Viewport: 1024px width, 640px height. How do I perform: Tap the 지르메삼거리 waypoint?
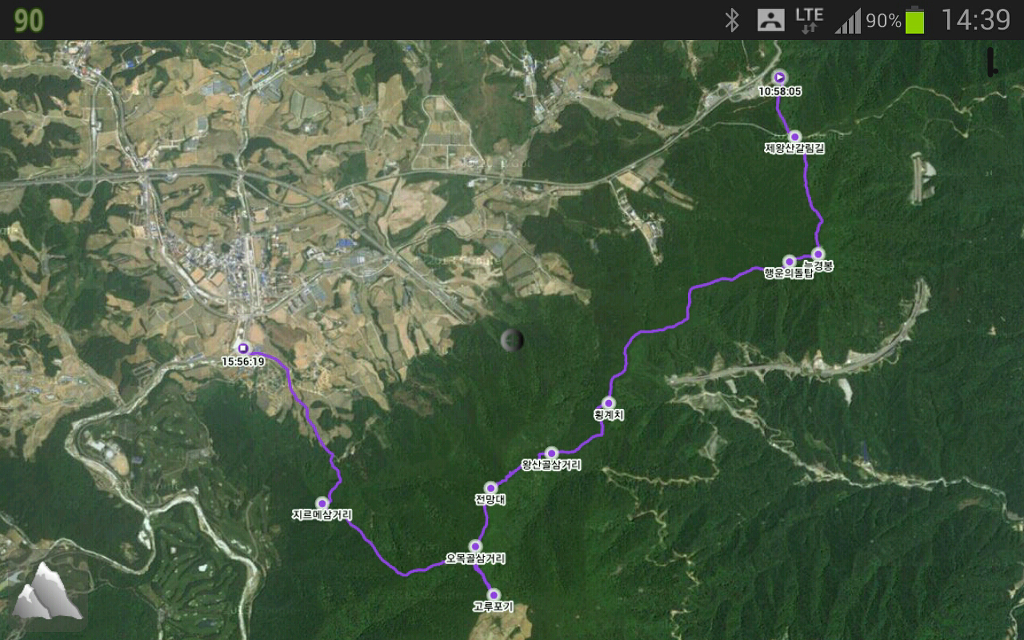click(322, 503)
